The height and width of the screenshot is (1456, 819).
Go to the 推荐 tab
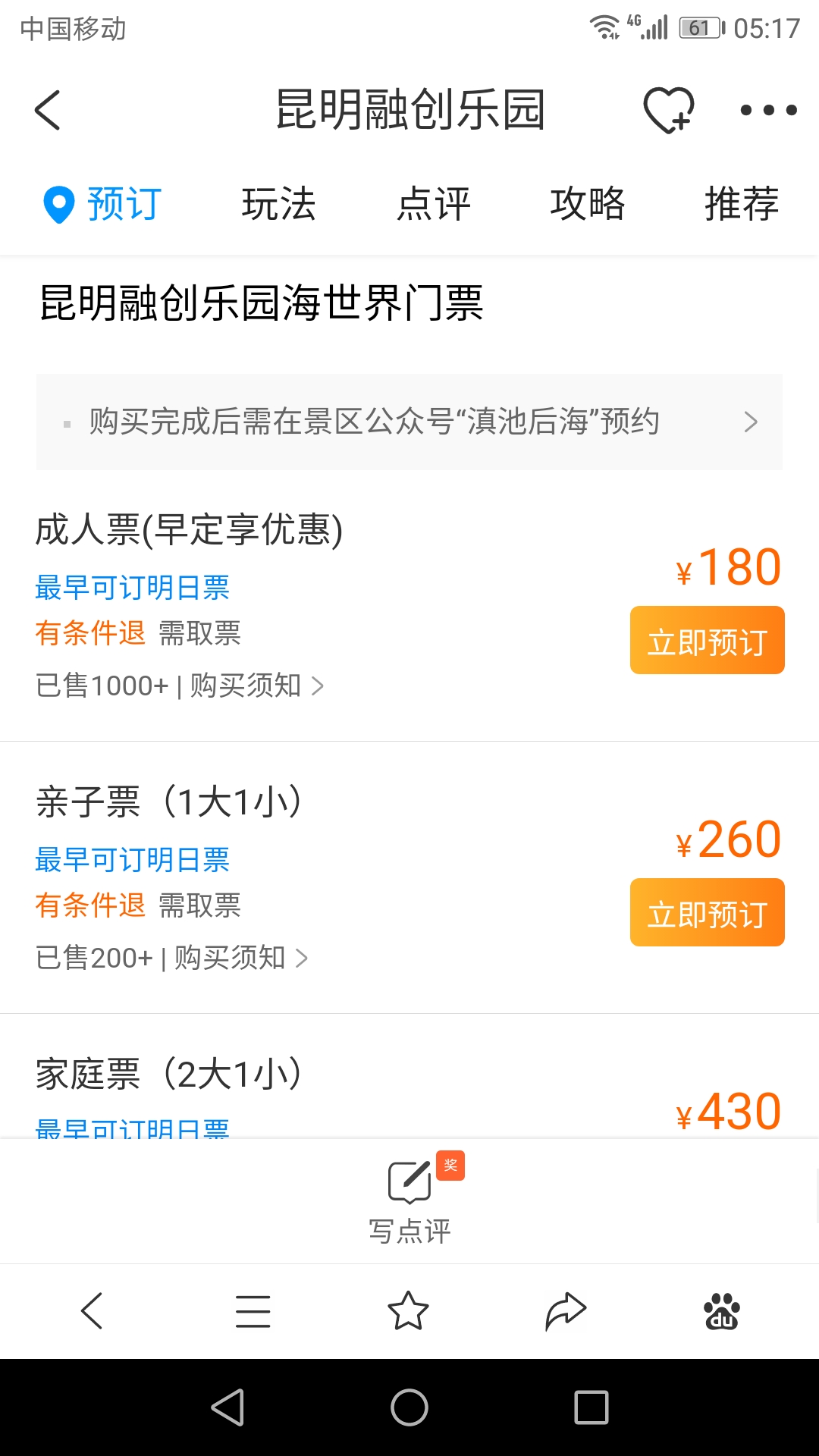coord(742,204)
